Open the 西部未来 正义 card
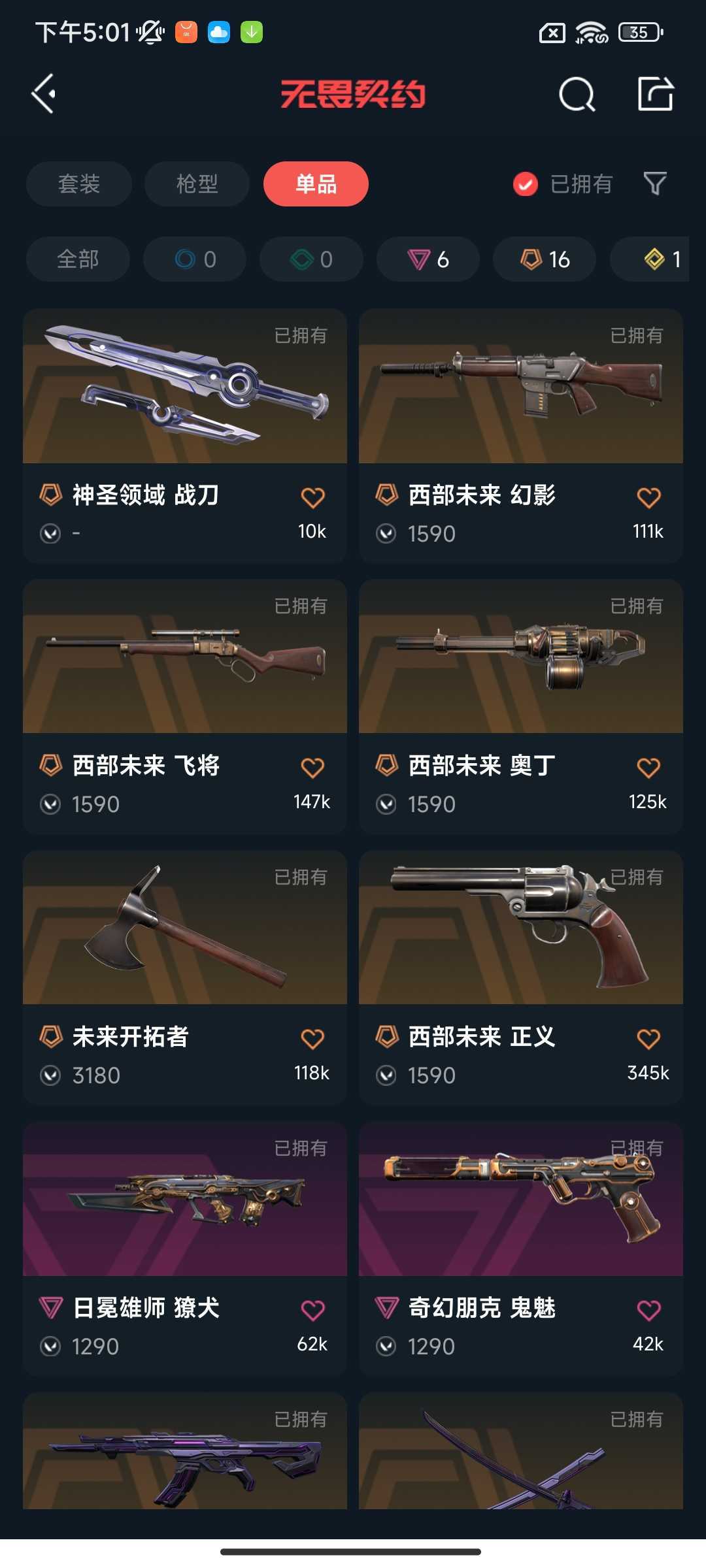The width and height of the screenshot is (706, 1568). [521, 977]
